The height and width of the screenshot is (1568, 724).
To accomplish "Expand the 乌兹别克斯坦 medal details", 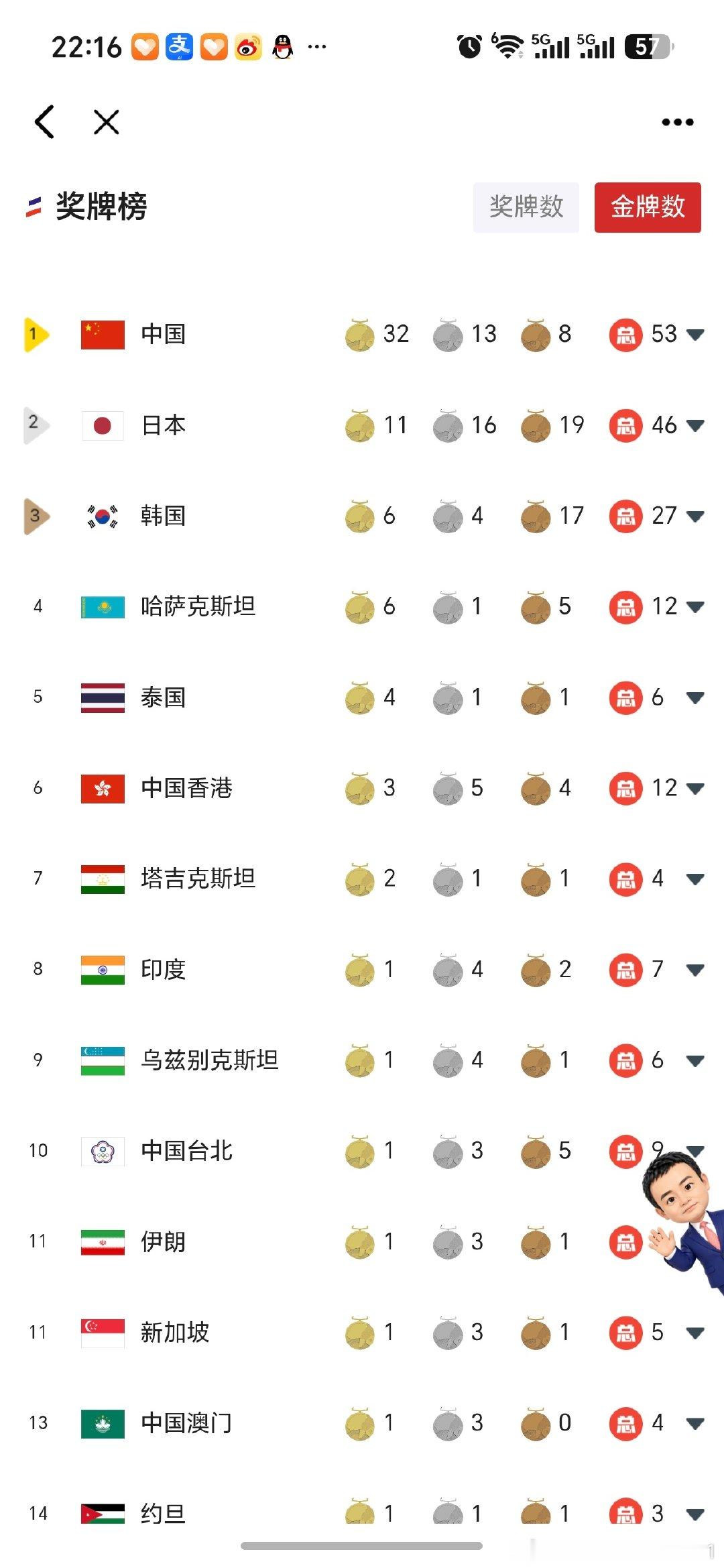I will tap(696, 1061).
